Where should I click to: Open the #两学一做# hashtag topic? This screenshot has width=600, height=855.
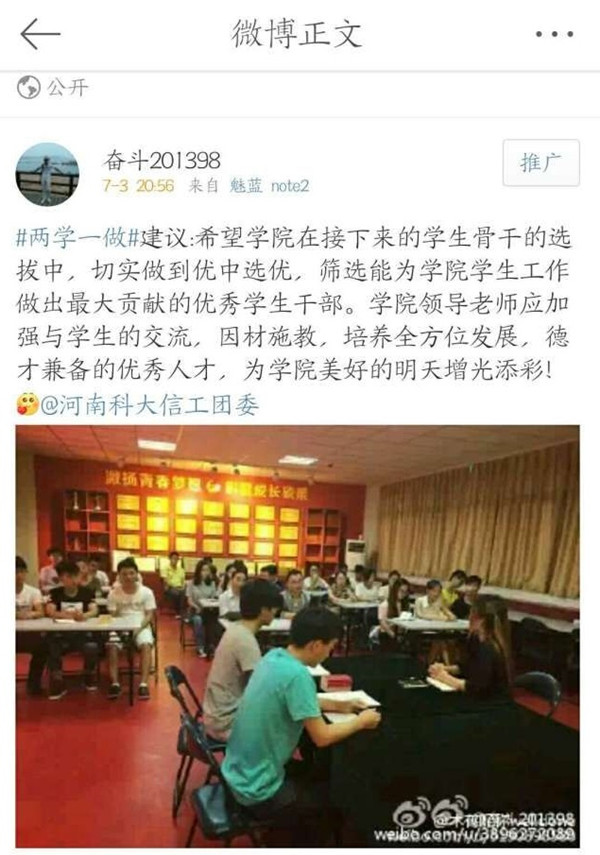tap(72, 240)
